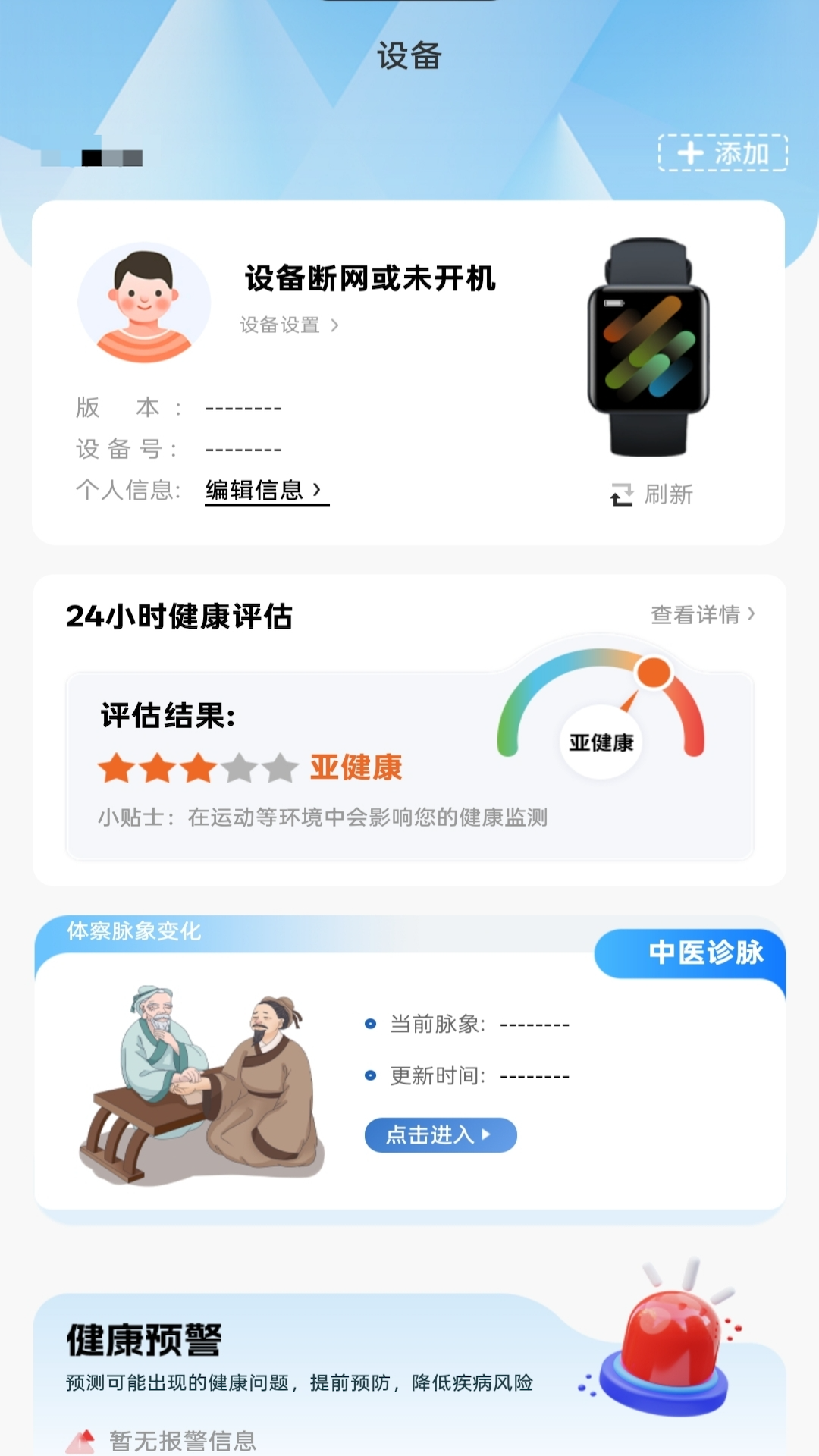The image size is (819, 1456).
Task: Tap bullet toggle beside 更新时间
Action: coord(369,1075)
